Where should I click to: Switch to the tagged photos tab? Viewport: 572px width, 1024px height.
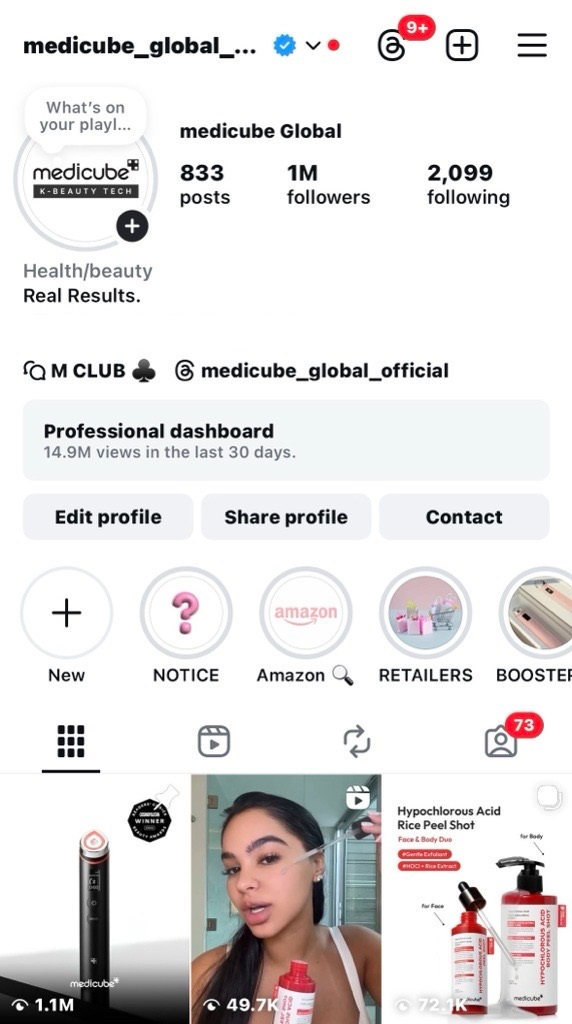[x=501, y=743]
